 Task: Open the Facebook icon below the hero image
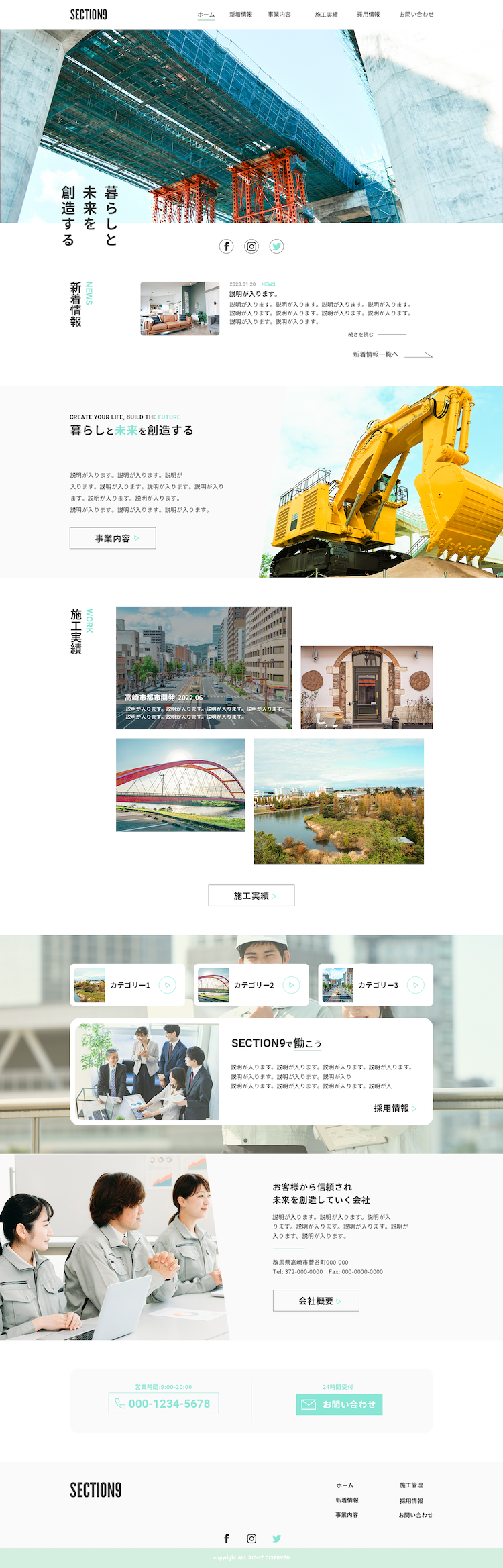coord(227,246)
